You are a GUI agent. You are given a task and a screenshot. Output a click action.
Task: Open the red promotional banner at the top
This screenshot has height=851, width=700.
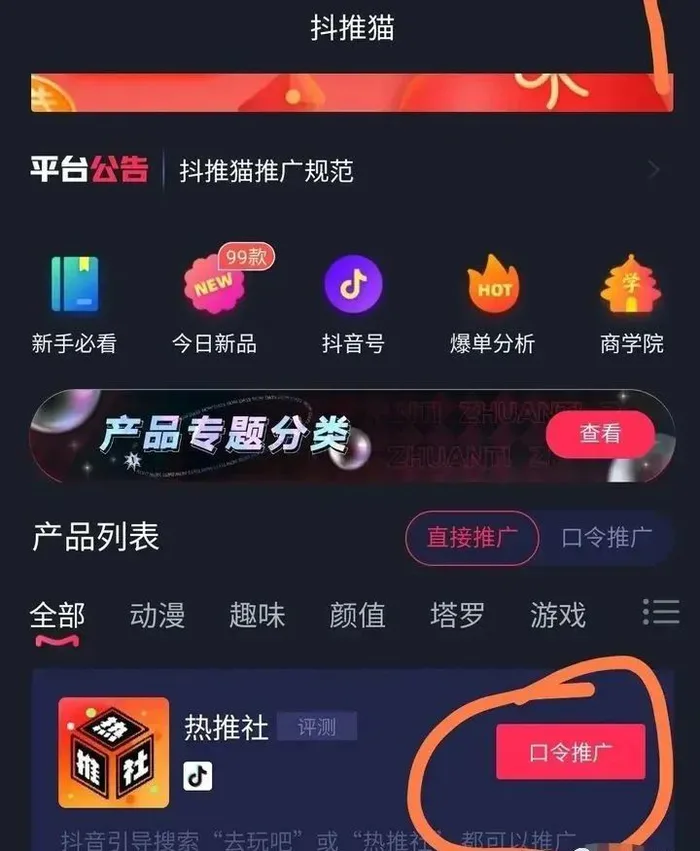pyautogui.click(x=350, y=92)
